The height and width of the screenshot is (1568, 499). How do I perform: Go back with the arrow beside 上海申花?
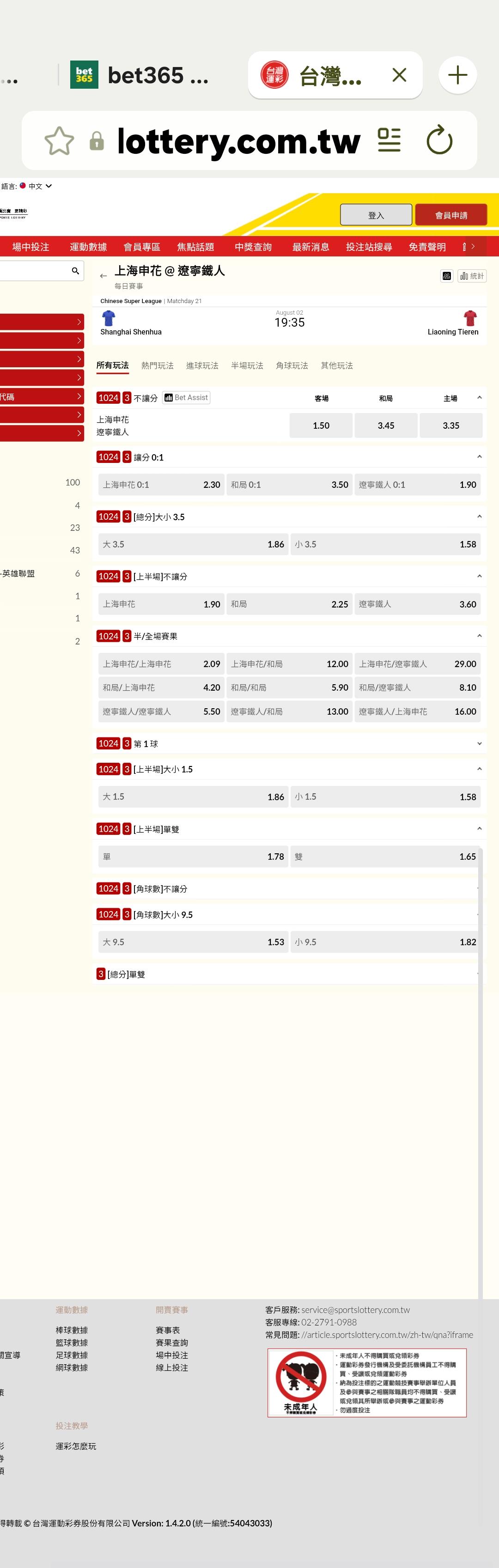coord(103,276)
